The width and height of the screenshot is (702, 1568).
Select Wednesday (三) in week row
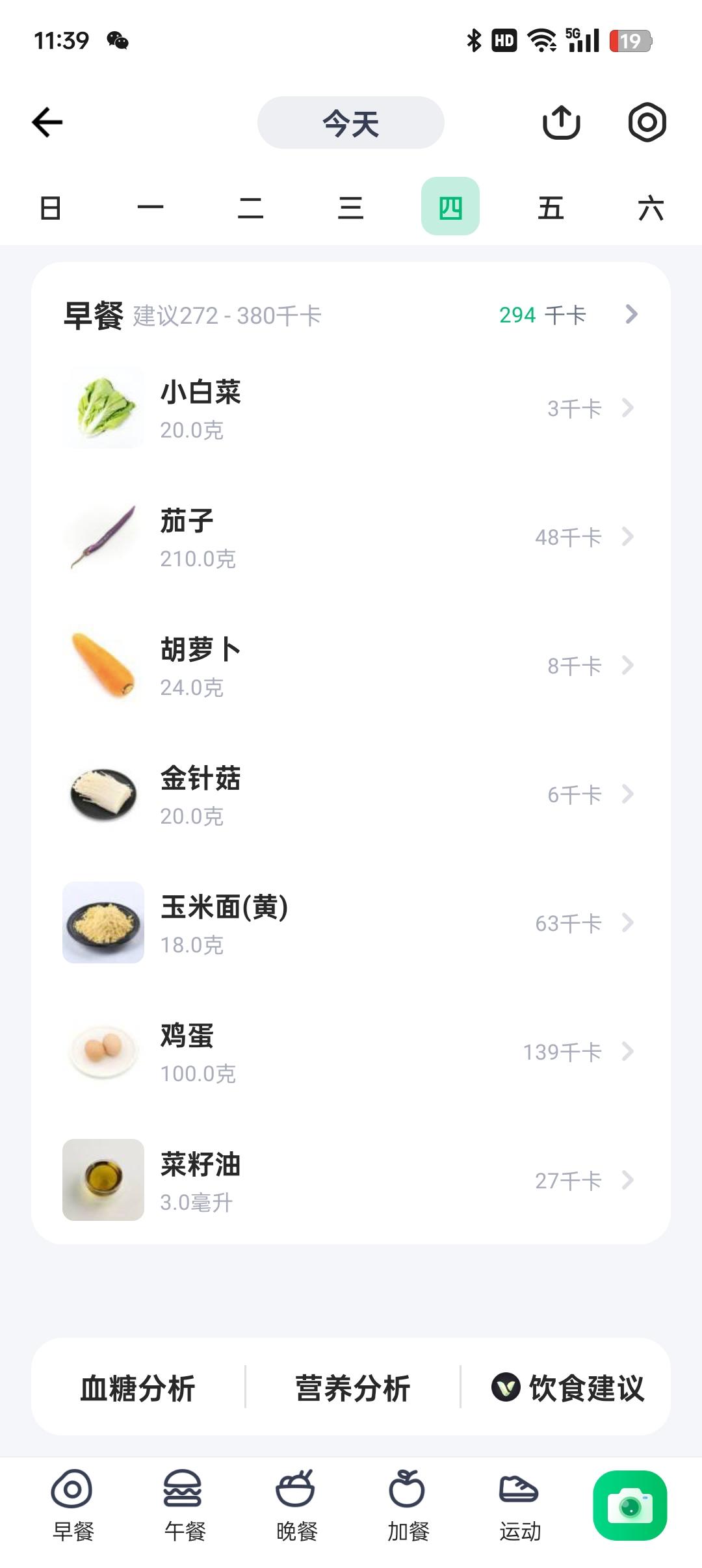click(x=350, y=208)
